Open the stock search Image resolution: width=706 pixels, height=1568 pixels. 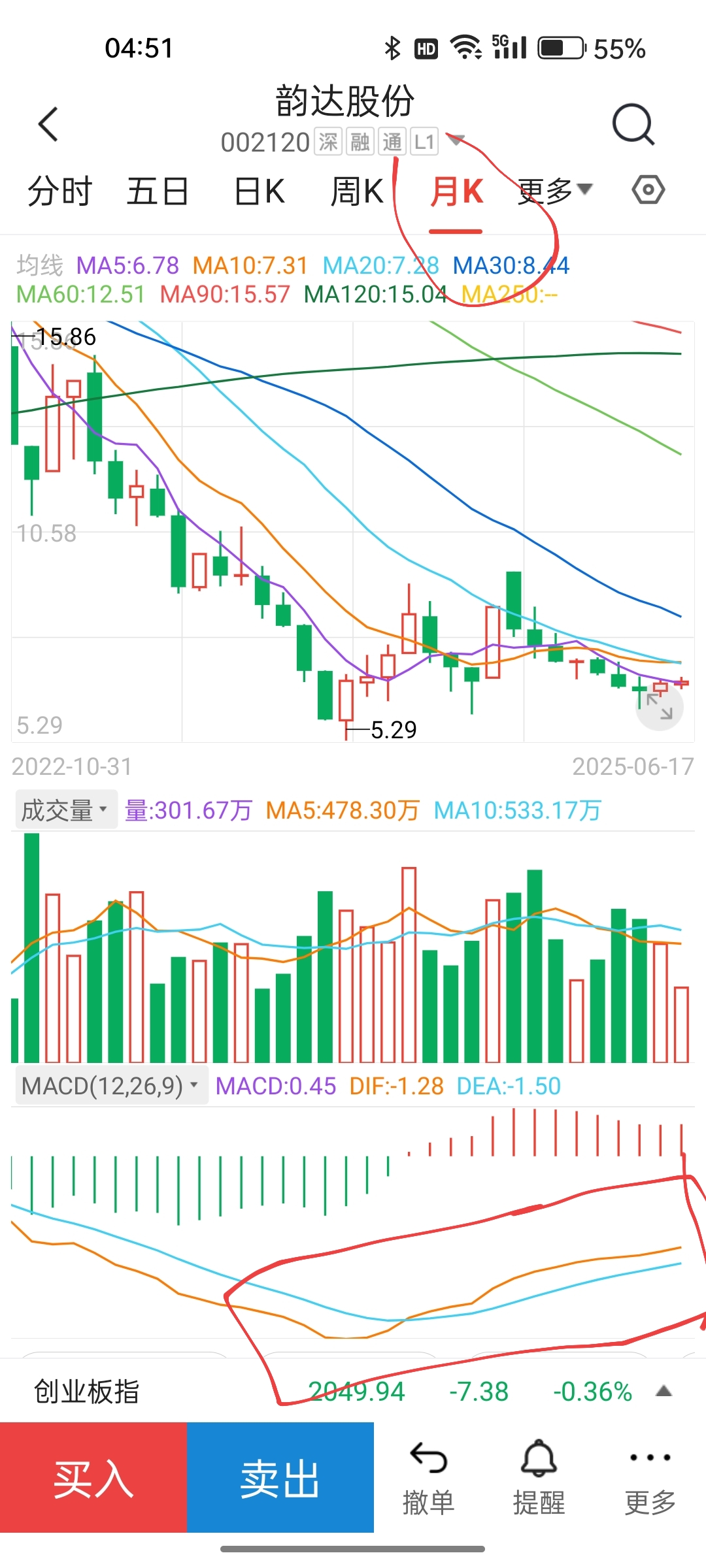click(x=632, y=124)
